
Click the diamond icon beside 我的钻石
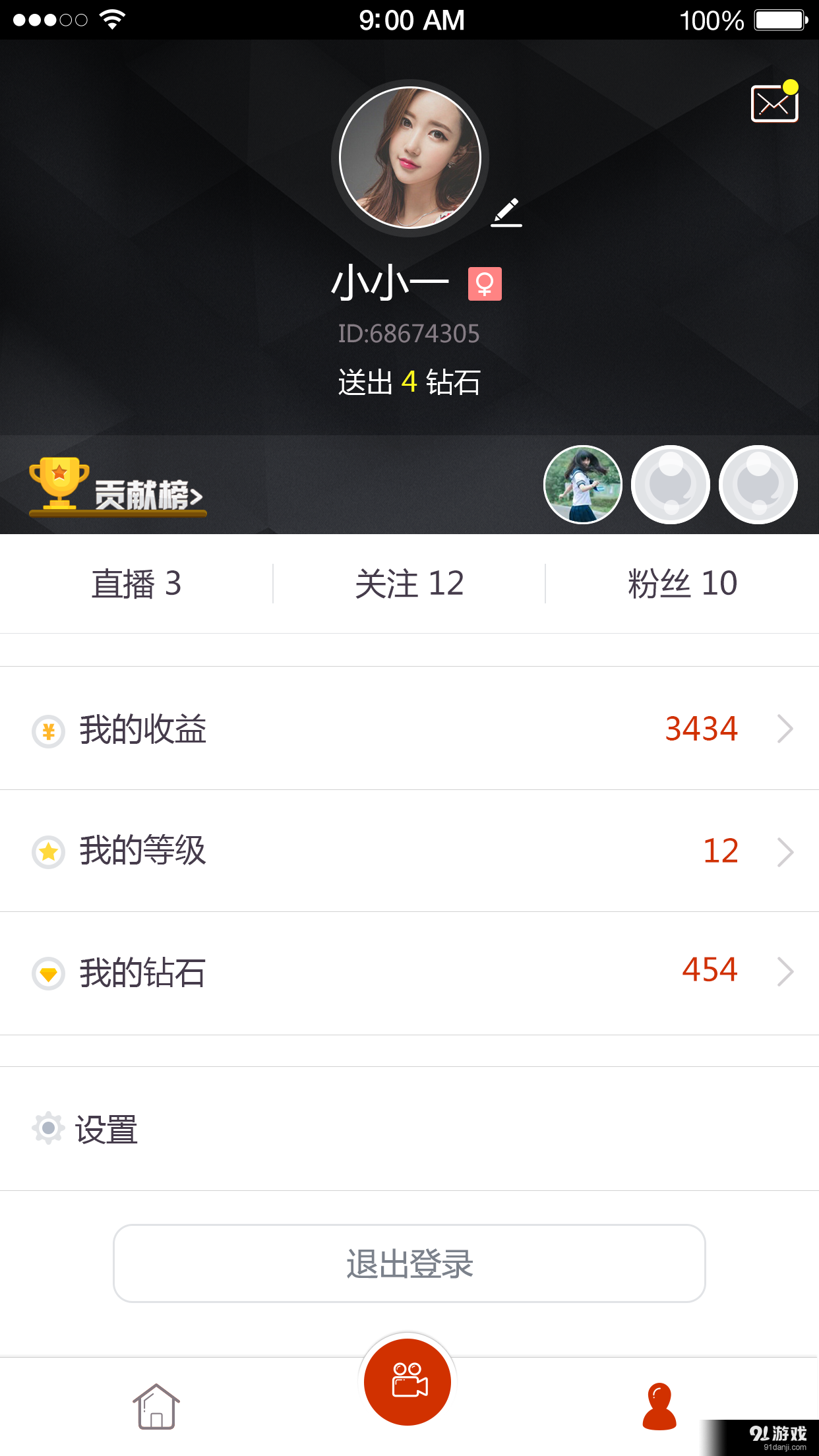pos(47,974)
